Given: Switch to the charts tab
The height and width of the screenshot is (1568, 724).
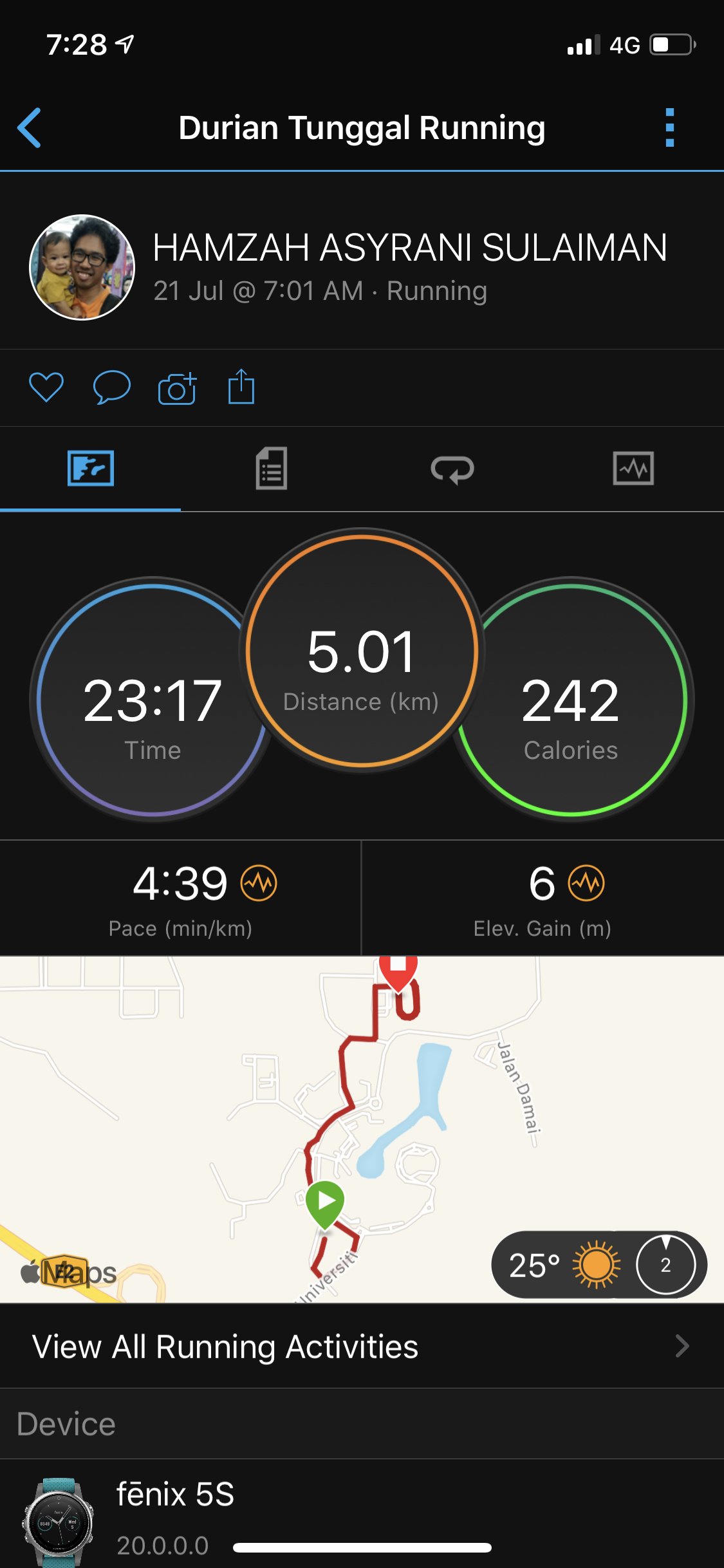Looking at the screenshot, I should pyautogui.click(x=633, y=469).
